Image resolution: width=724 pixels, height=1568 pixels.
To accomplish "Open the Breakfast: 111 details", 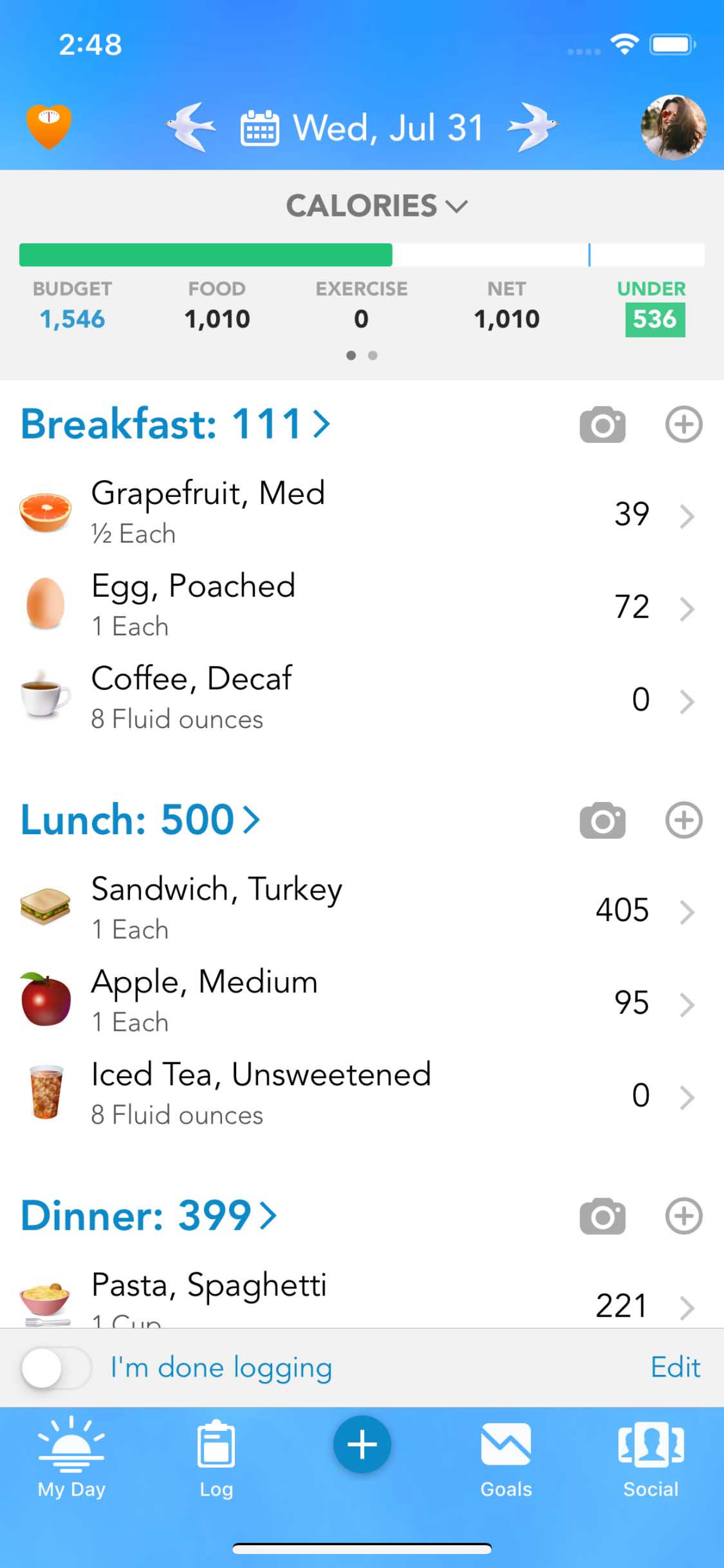I will [x=176, y=423].
